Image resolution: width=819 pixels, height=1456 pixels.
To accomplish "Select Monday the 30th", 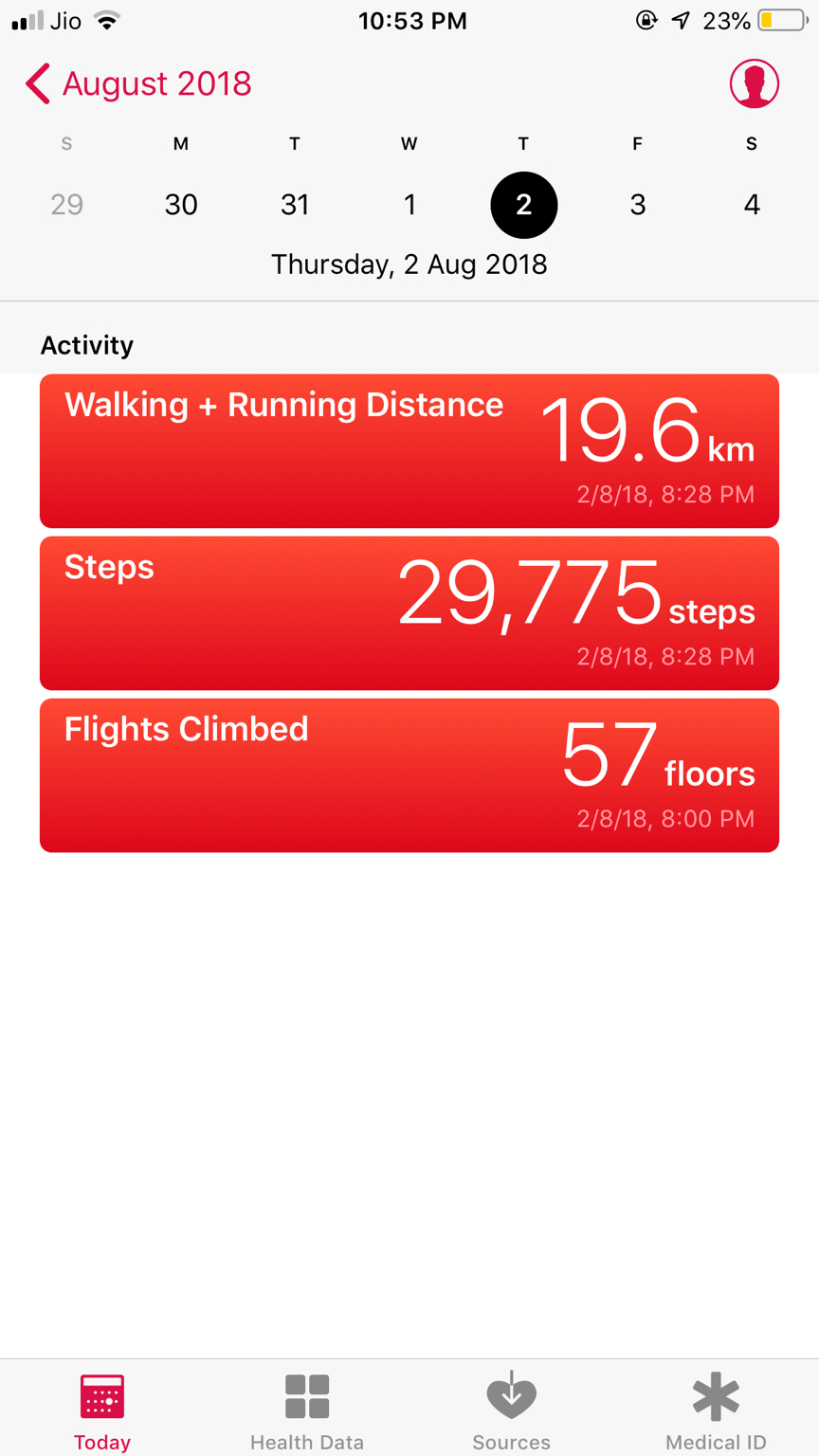I will (181, 205).
